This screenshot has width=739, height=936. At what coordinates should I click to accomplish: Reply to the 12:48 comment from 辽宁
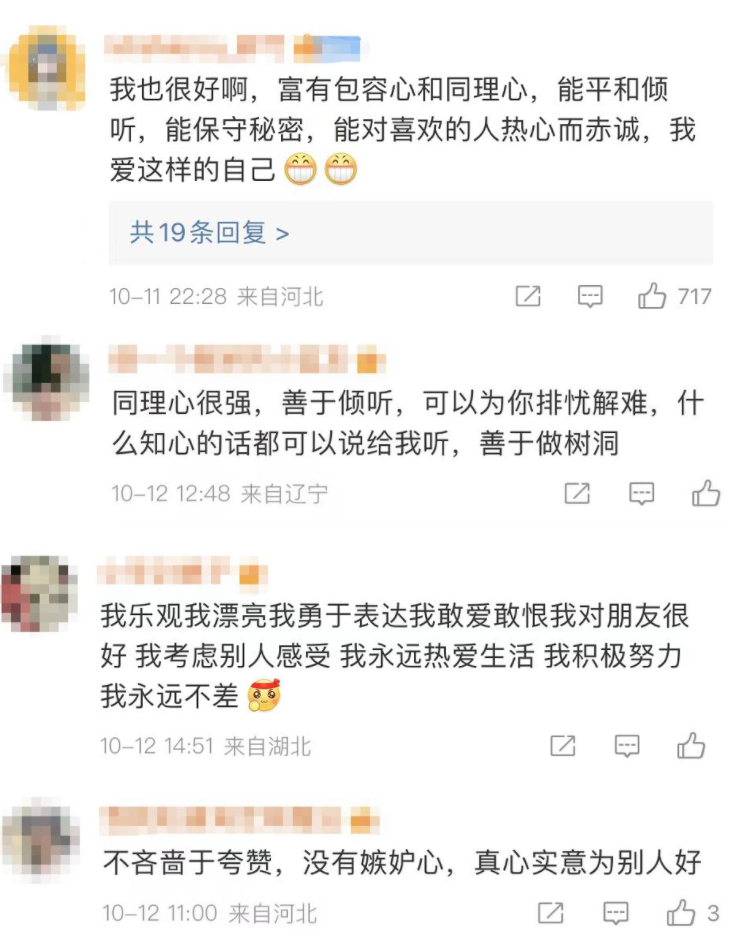coord(642,493)
